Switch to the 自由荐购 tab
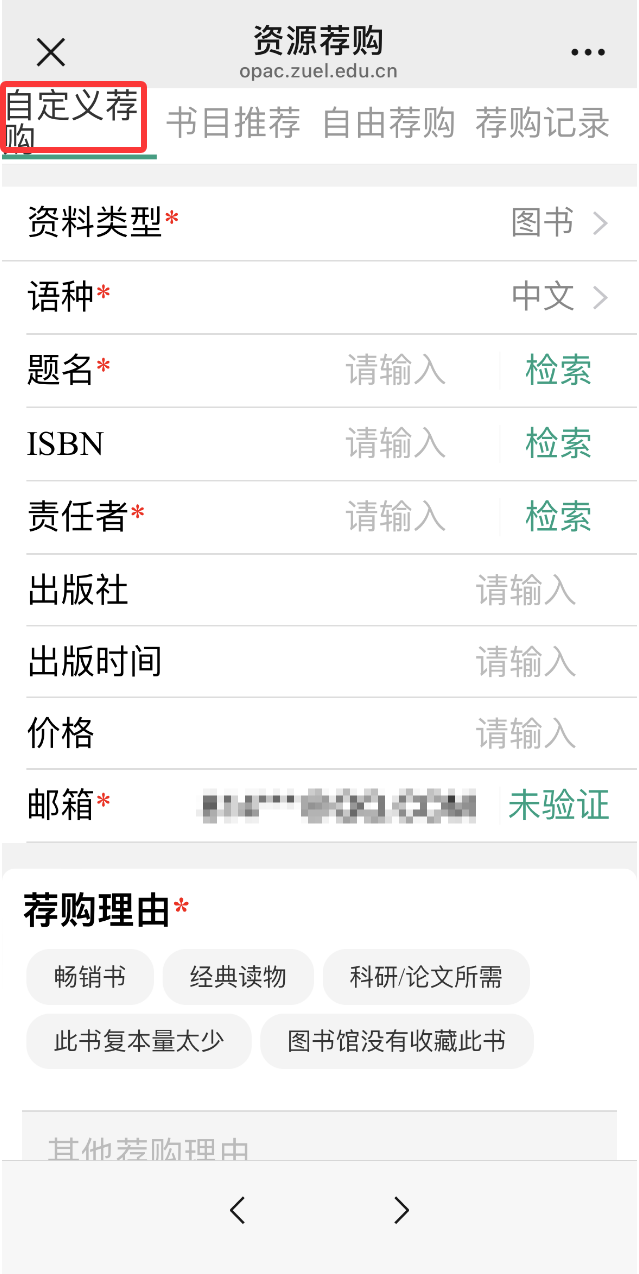This screenshot has height=1274, width=639. click(388, 123)
